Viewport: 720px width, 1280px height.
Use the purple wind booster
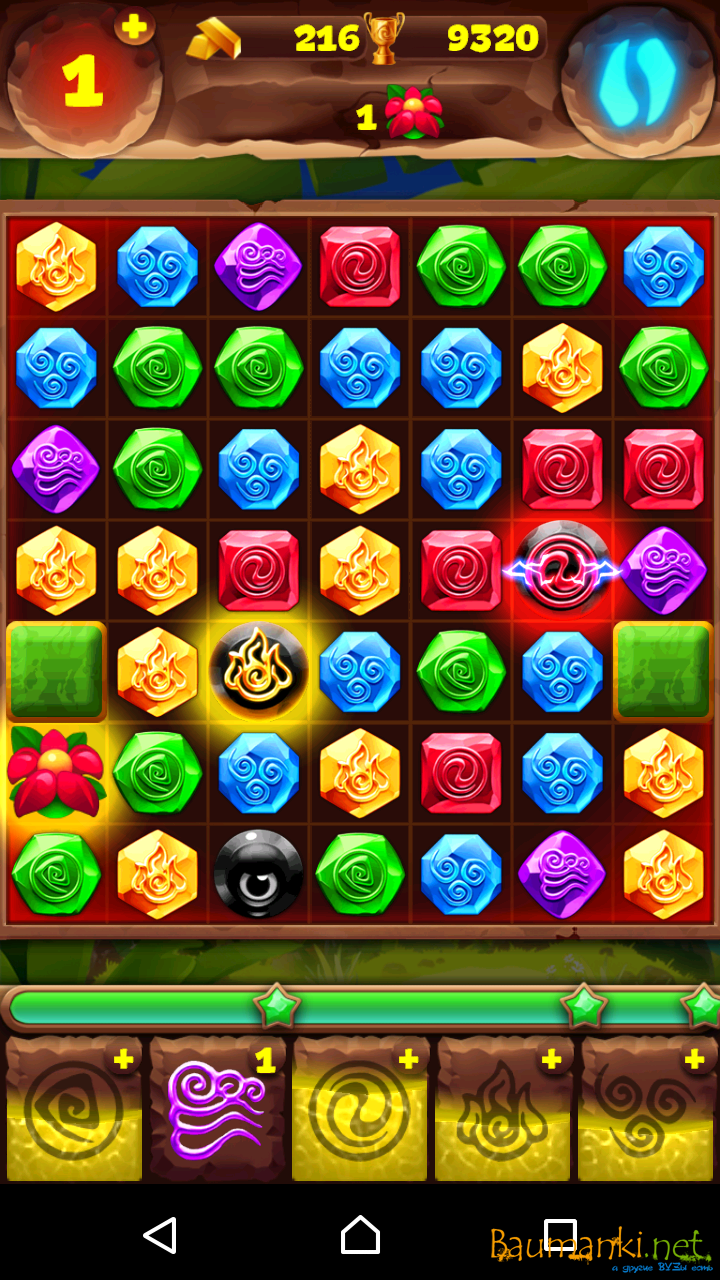[x=217, y=1110]
